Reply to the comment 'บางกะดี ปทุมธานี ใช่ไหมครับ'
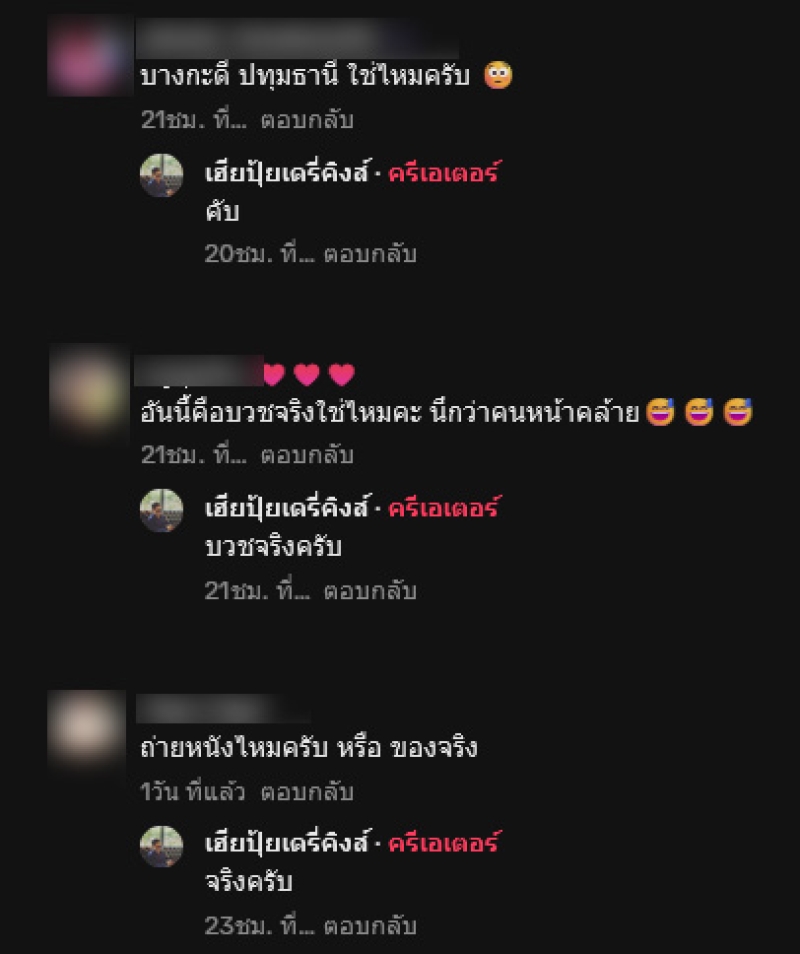This screenshot has width=800, height=954. click(307, 121)
